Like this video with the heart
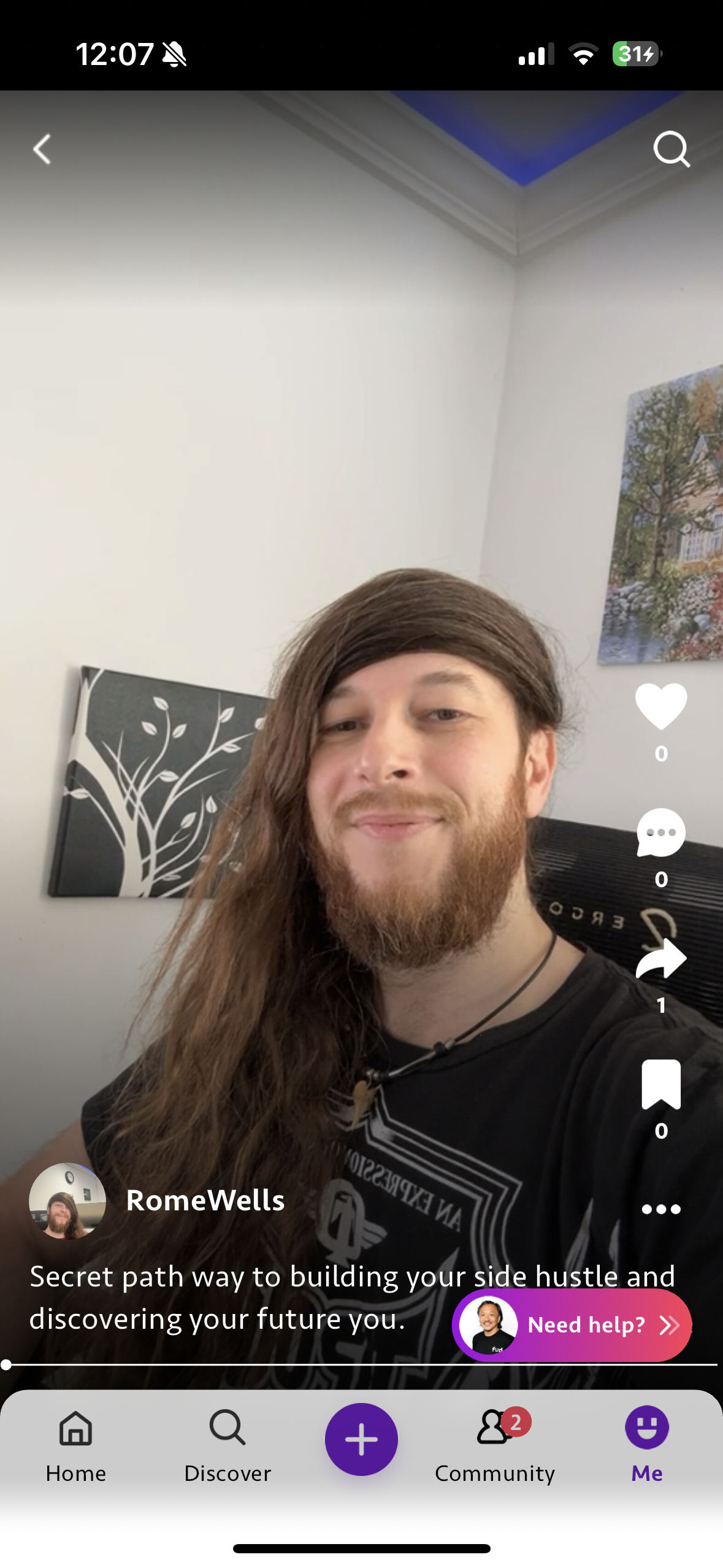This screenshot has width=723, height=1568. [660, 707]
